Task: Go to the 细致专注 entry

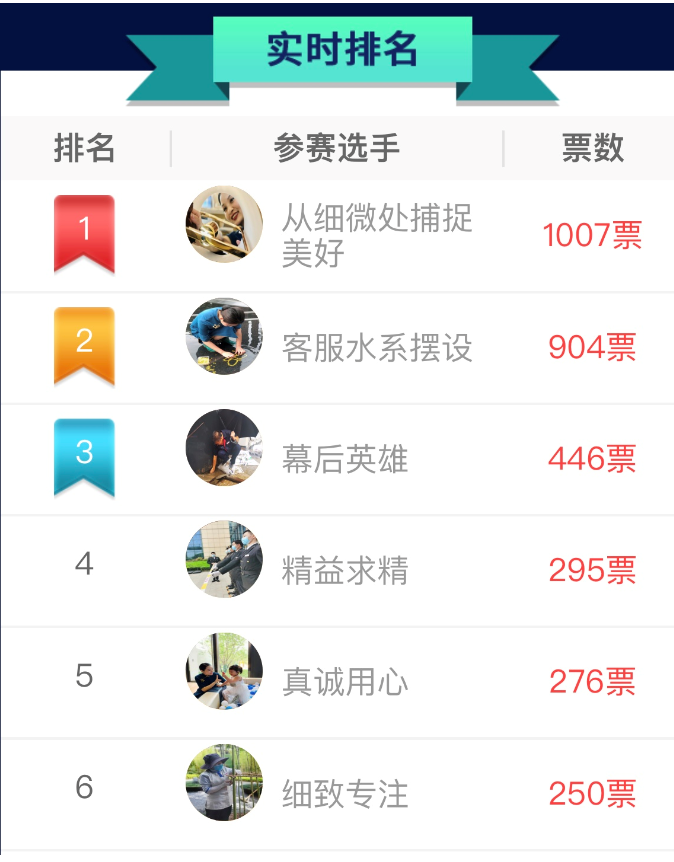Action: pos(345,794)
